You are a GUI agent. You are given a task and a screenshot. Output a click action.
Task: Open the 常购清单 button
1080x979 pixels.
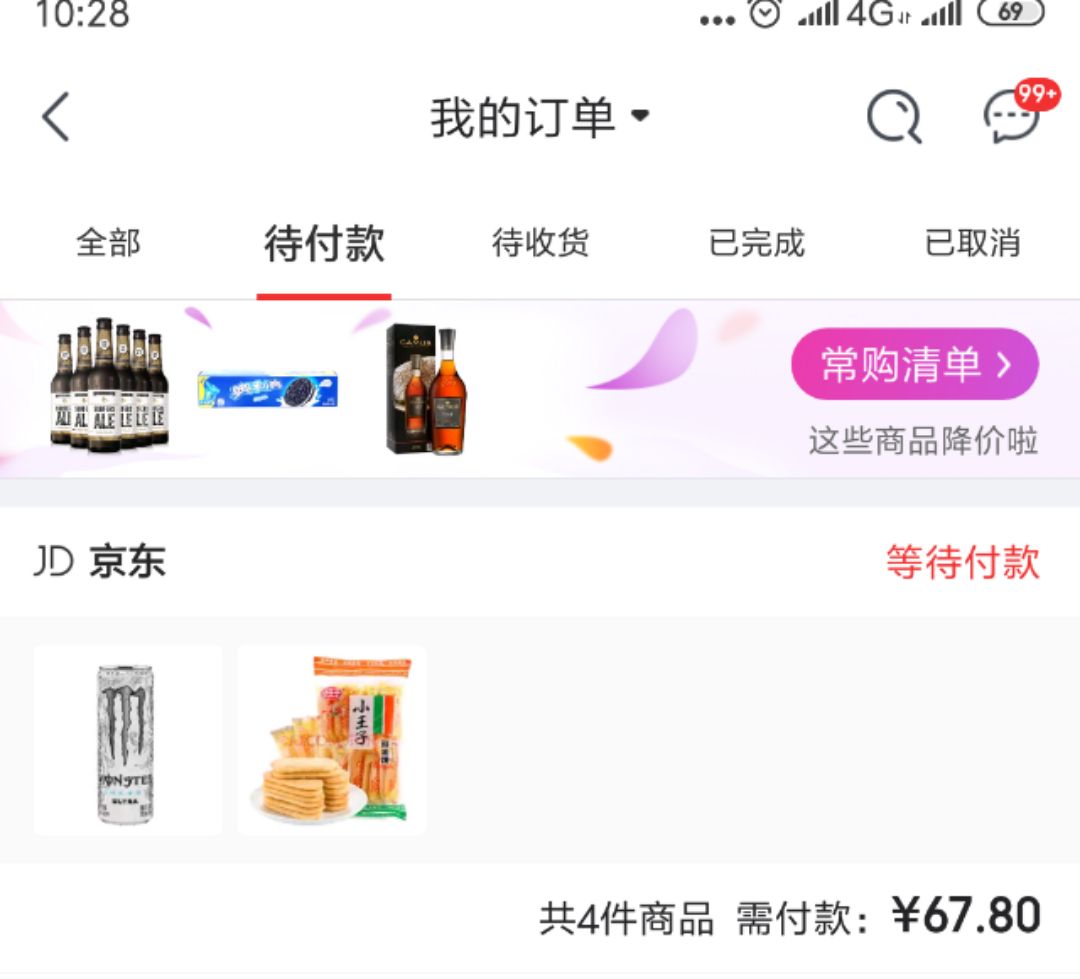pos(914,365)
